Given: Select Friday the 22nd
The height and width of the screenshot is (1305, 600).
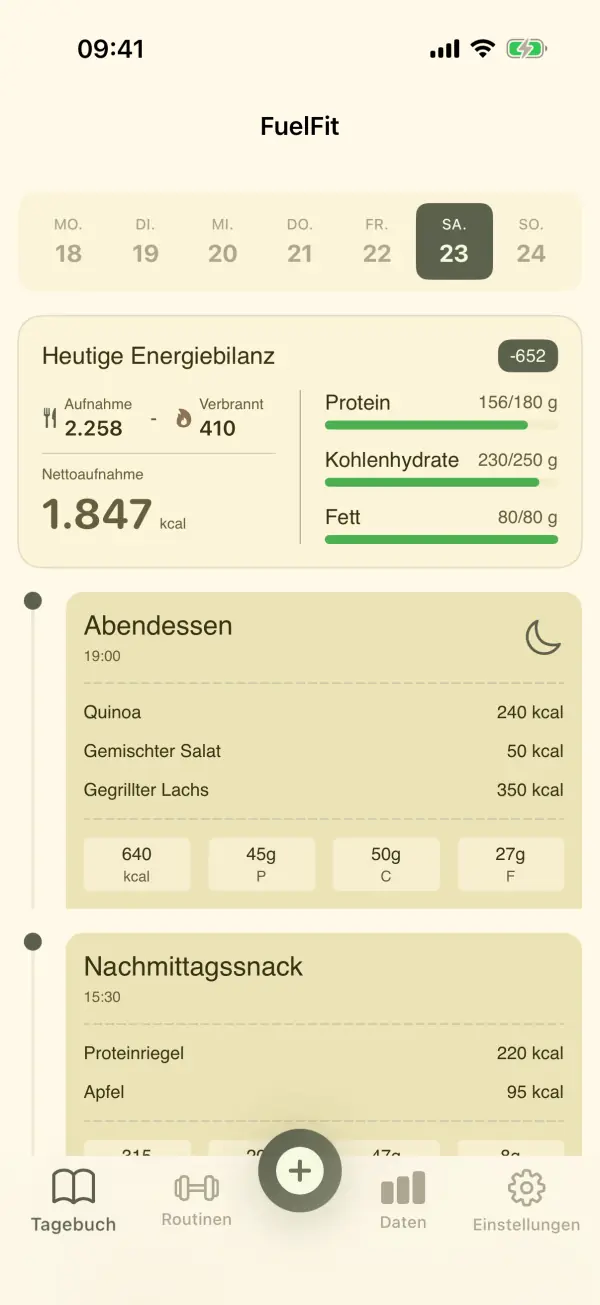Looking at the screenshot, I should 377,241.
